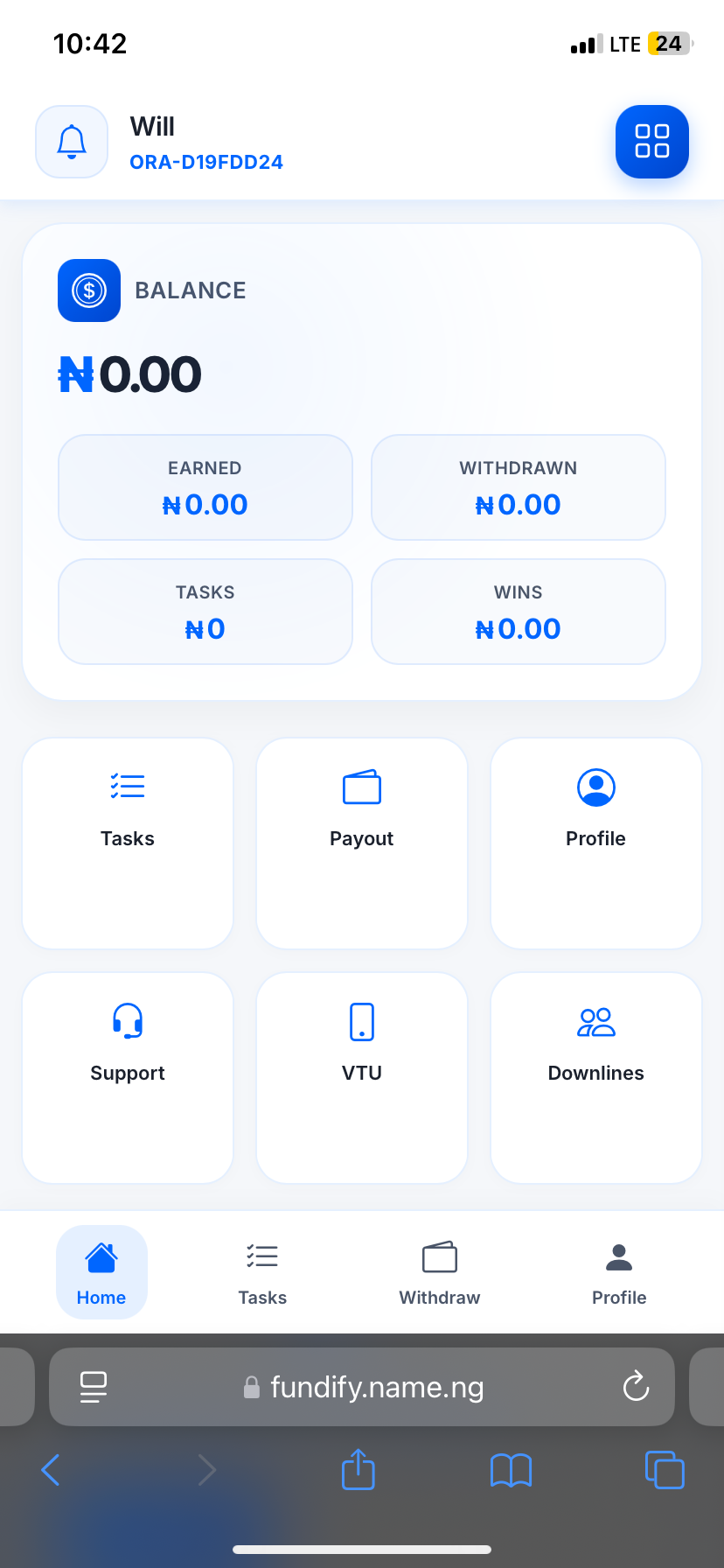The width and height of the screenshot is (724, 1568).
Task: Open the Tasks card
Action: pyautogui.click(x=128, y=843)
